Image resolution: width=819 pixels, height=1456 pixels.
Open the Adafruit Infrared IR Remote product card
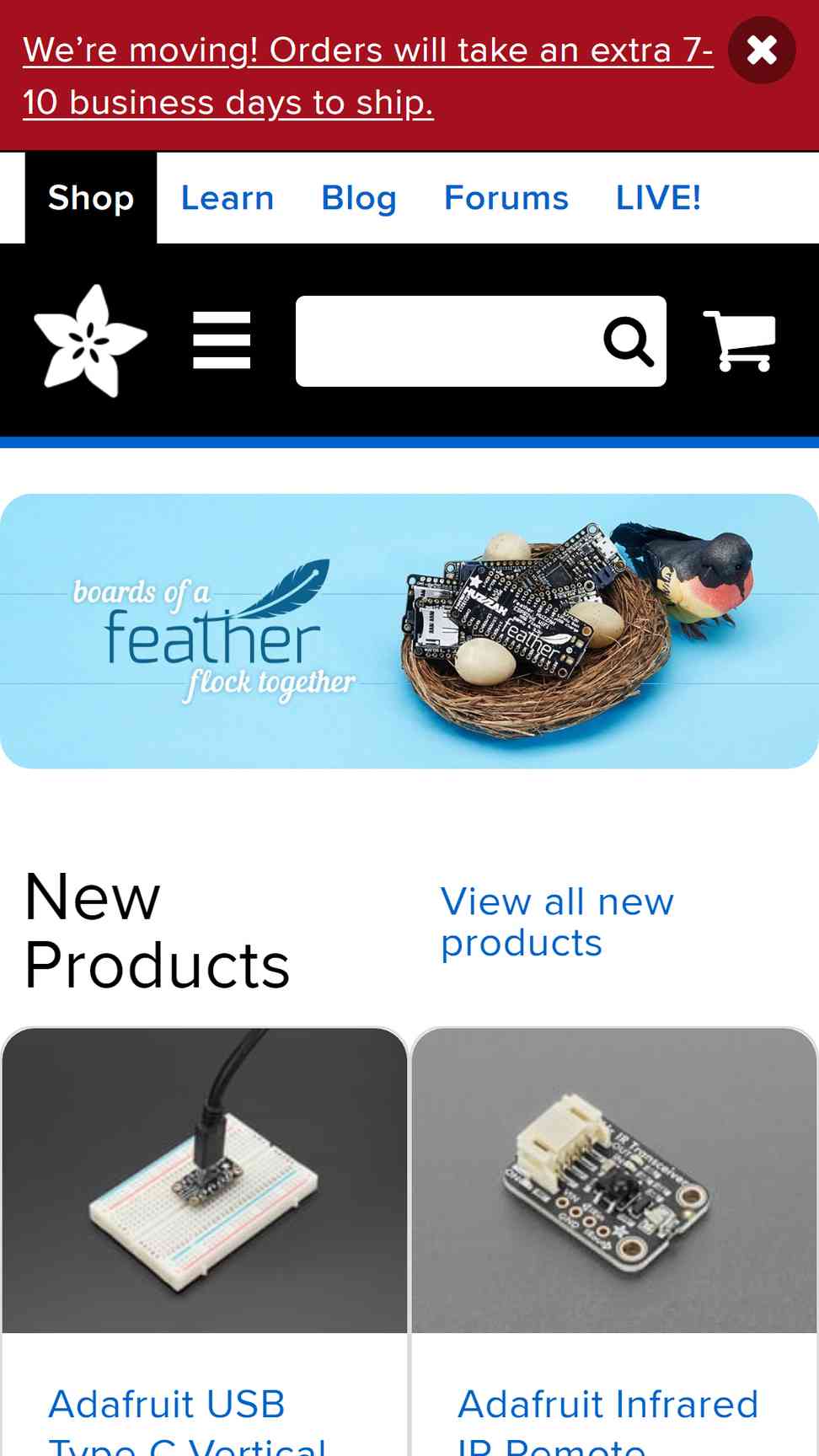(x=614, y=1242)
